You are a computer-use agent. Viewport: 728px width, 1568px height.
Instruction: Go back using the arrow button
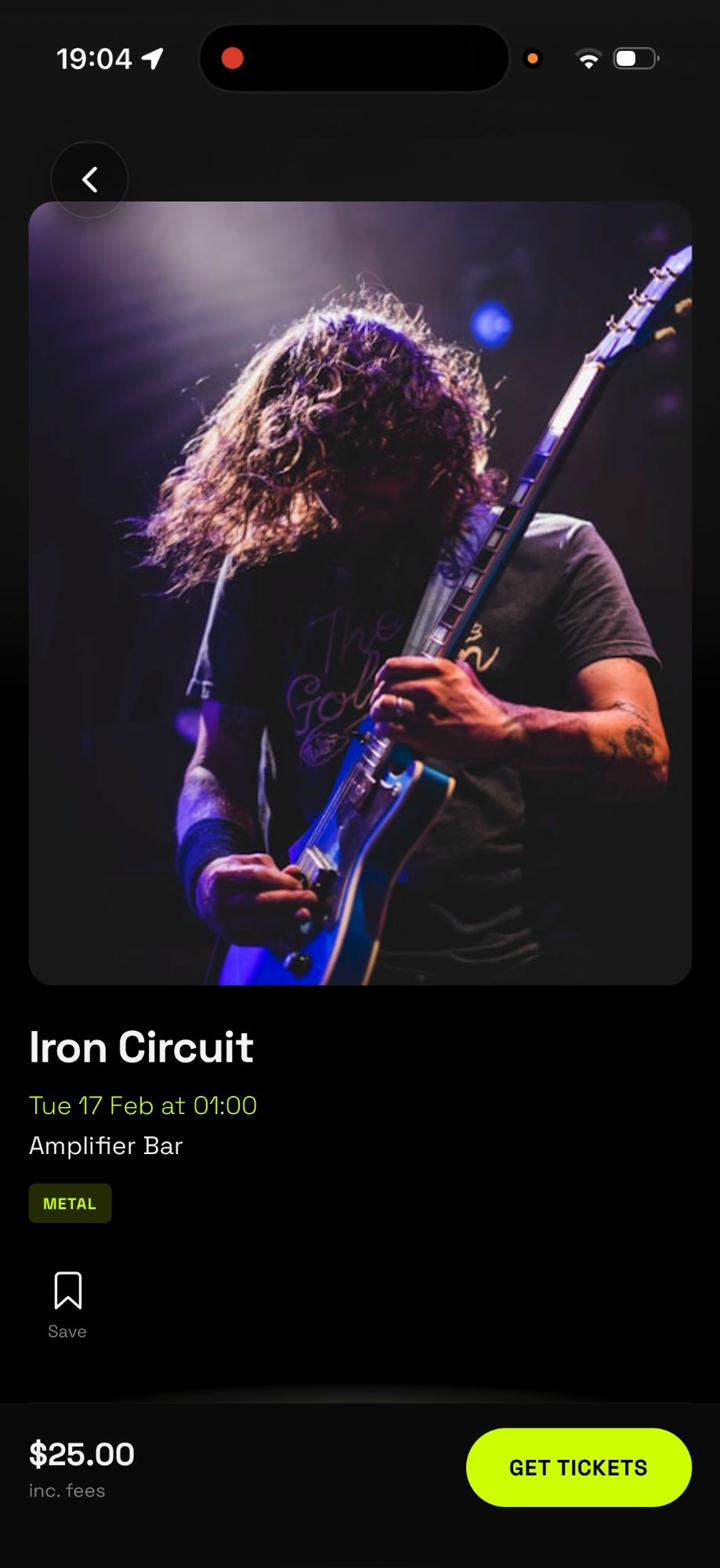click(90, 180)
